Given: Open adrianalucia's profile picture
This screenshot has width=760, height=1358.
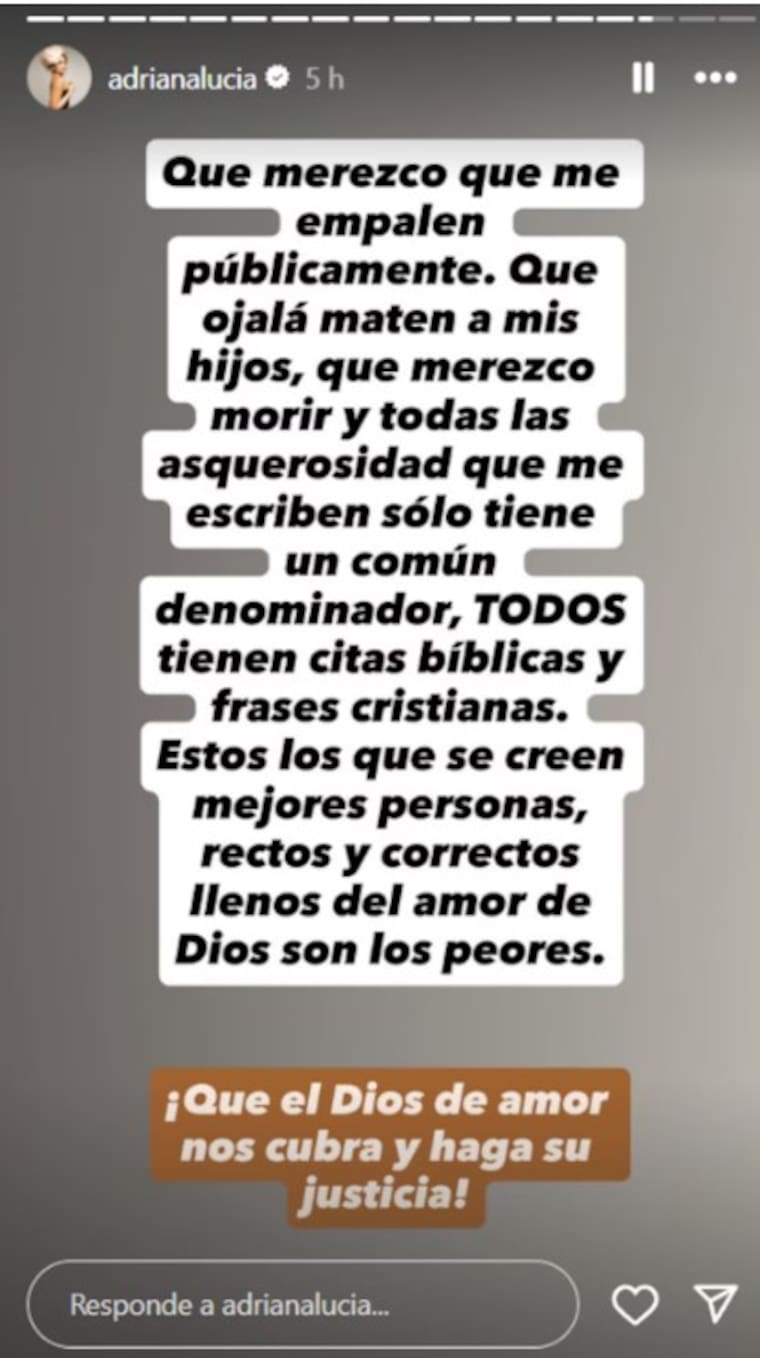Looking at the screenshot, I should coord(59,78).
